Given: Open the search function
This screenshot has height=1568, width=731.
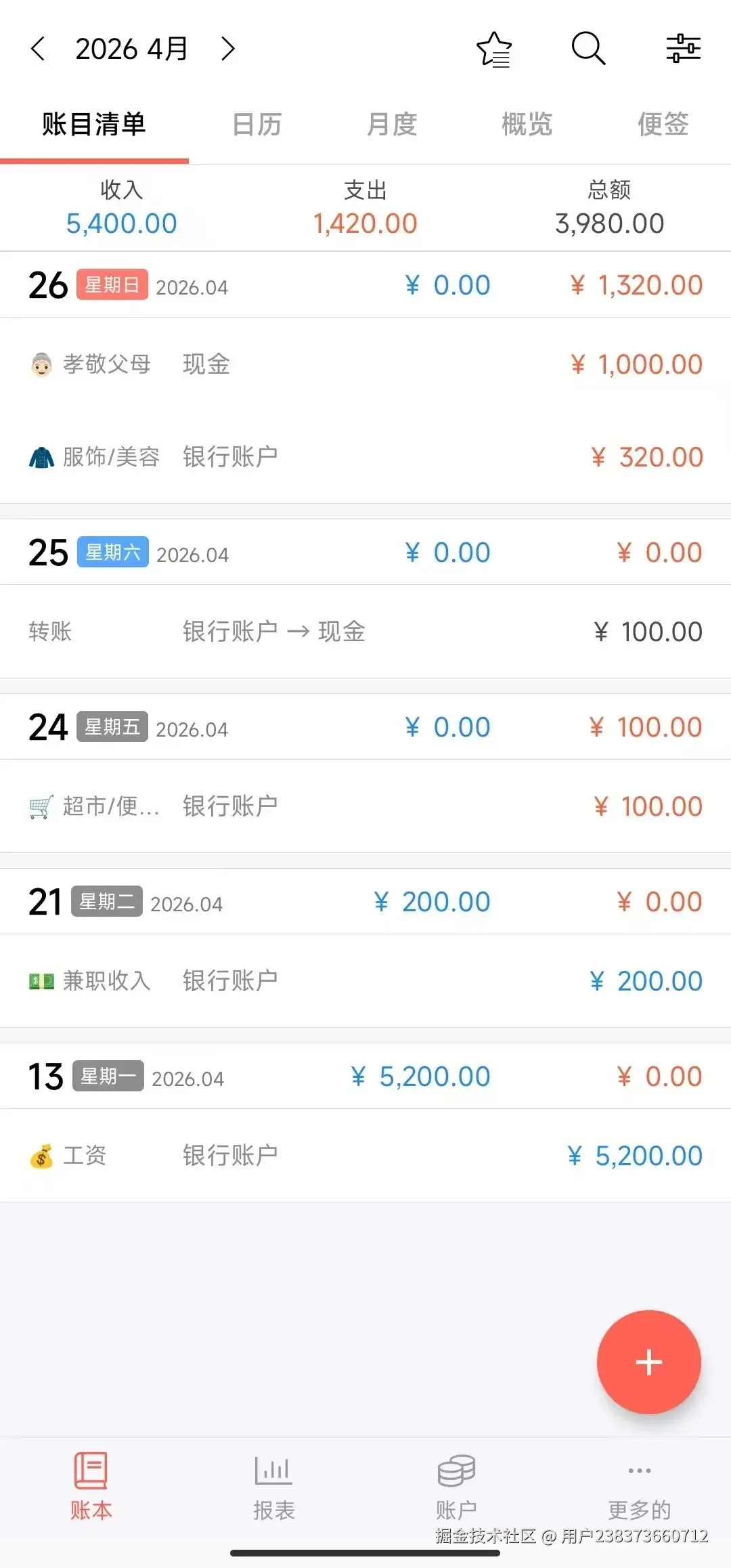Looking at the screenshot, I should [588, 48].
